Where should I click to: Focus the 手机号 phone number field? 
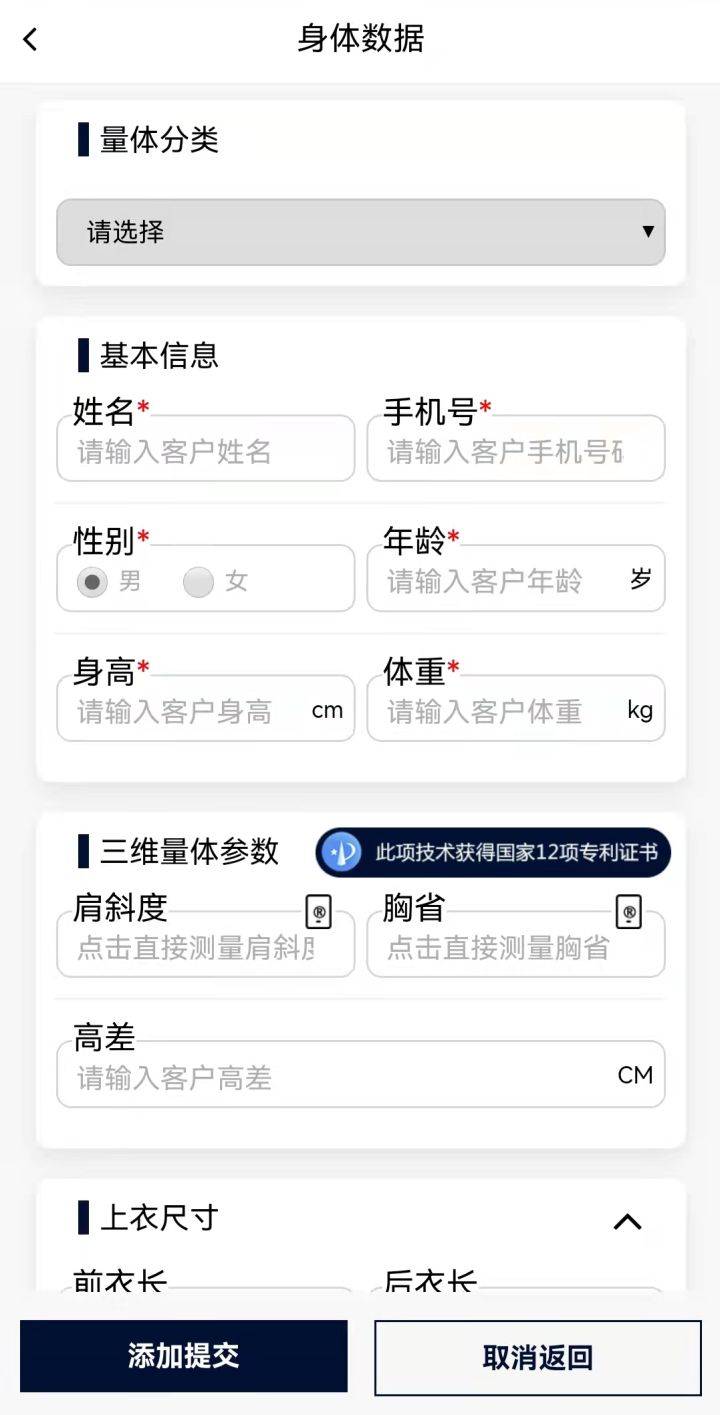[x=515, y=451]
